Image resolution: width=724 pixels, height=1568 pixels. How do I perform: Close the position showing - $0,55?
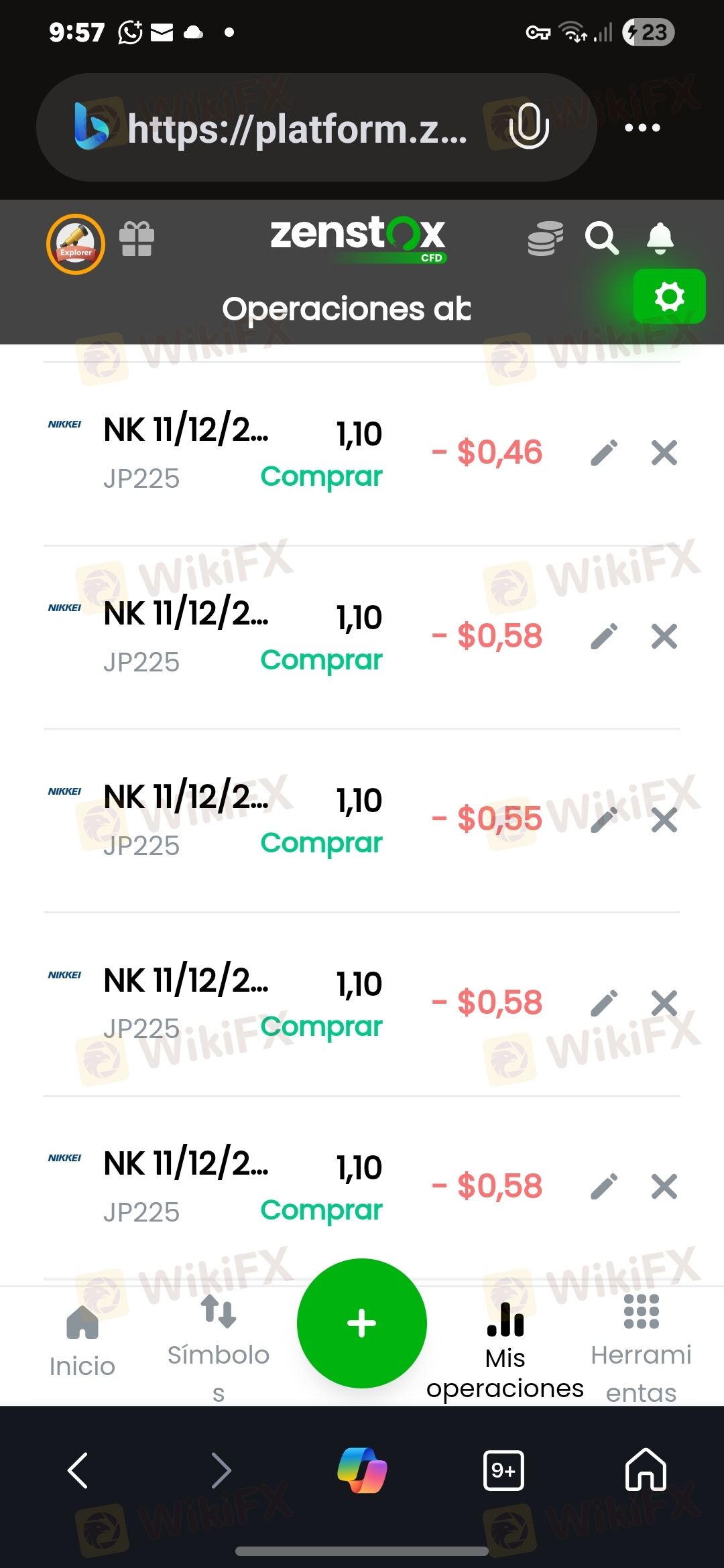click(x=664, y=820)
